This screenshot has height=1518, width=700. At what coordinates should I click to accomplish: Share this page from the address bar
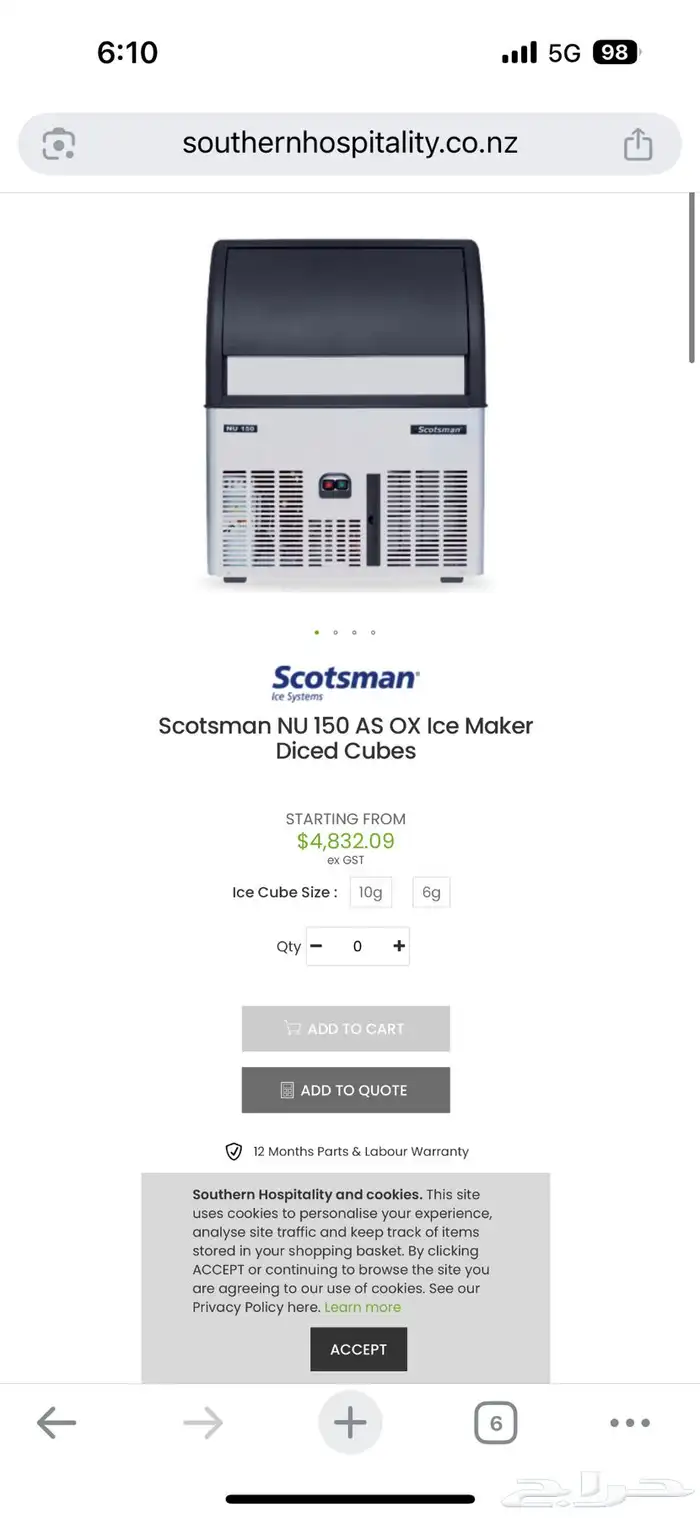click(637, 145)
